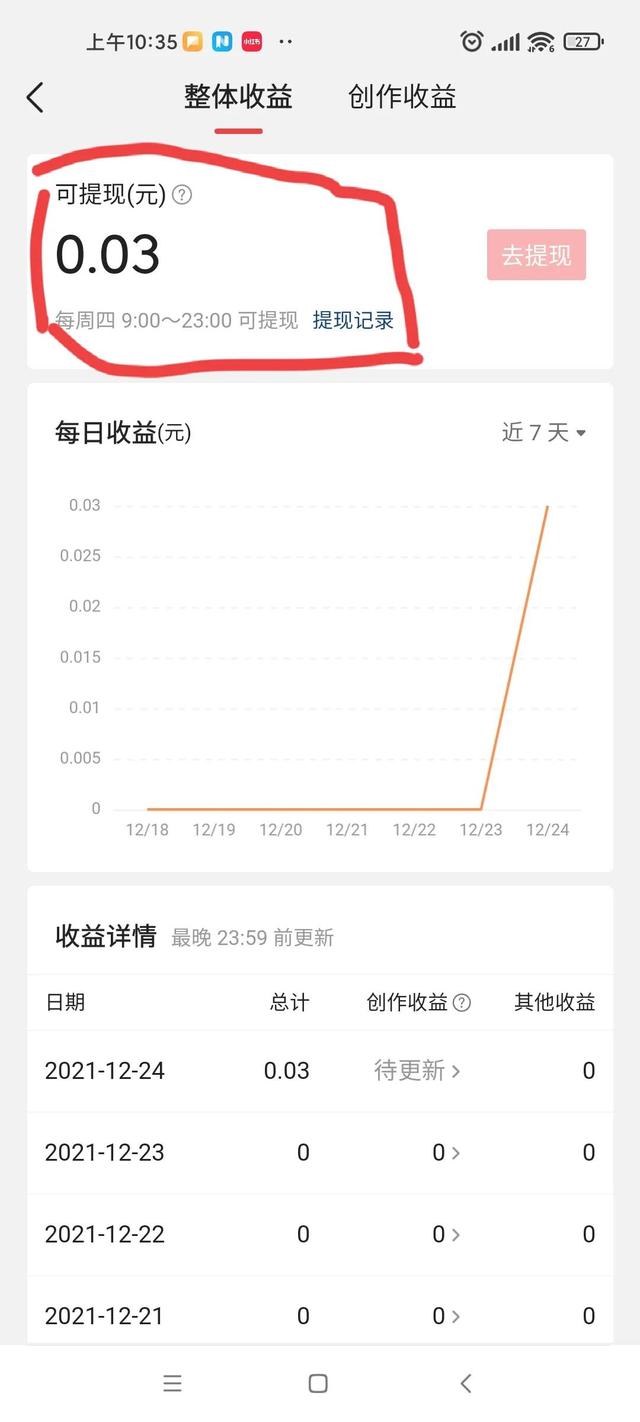Tap the 去提现 withdraw button

[536, 255]
